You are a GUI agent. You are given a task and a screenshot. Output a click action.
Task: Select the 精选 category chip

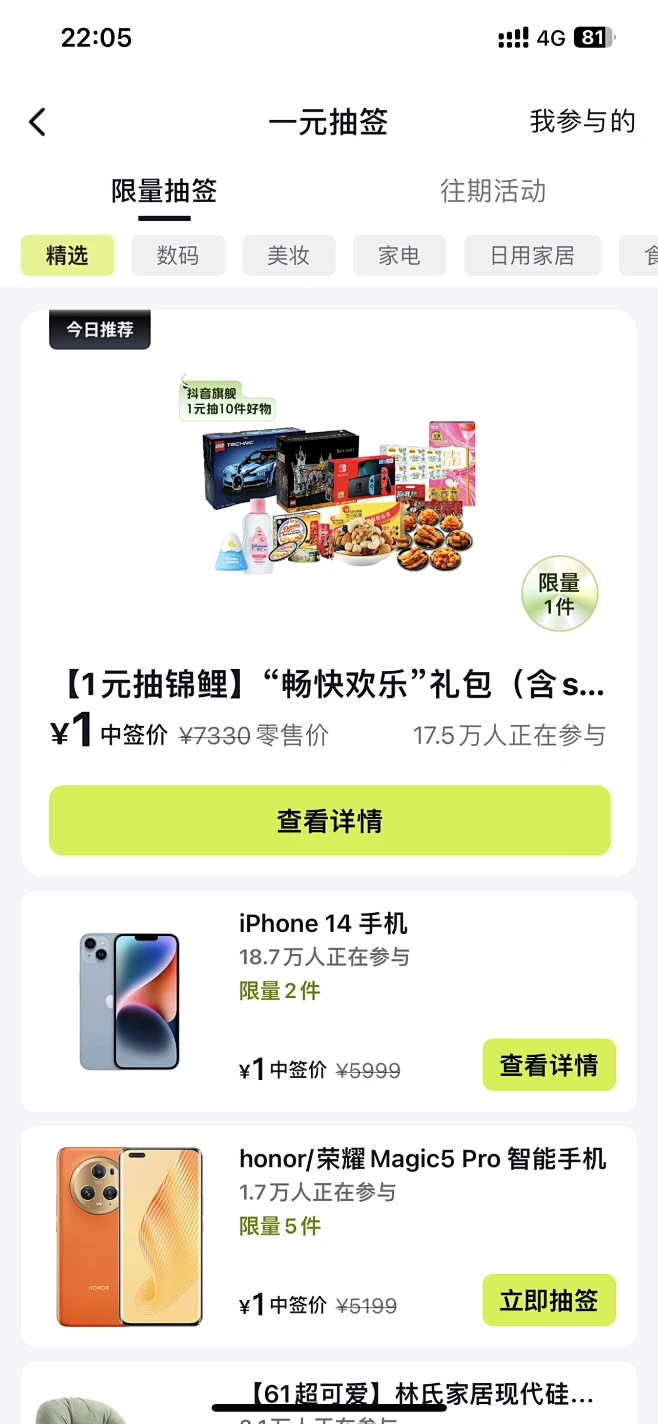pyautogui.click(x=67, y=256)
